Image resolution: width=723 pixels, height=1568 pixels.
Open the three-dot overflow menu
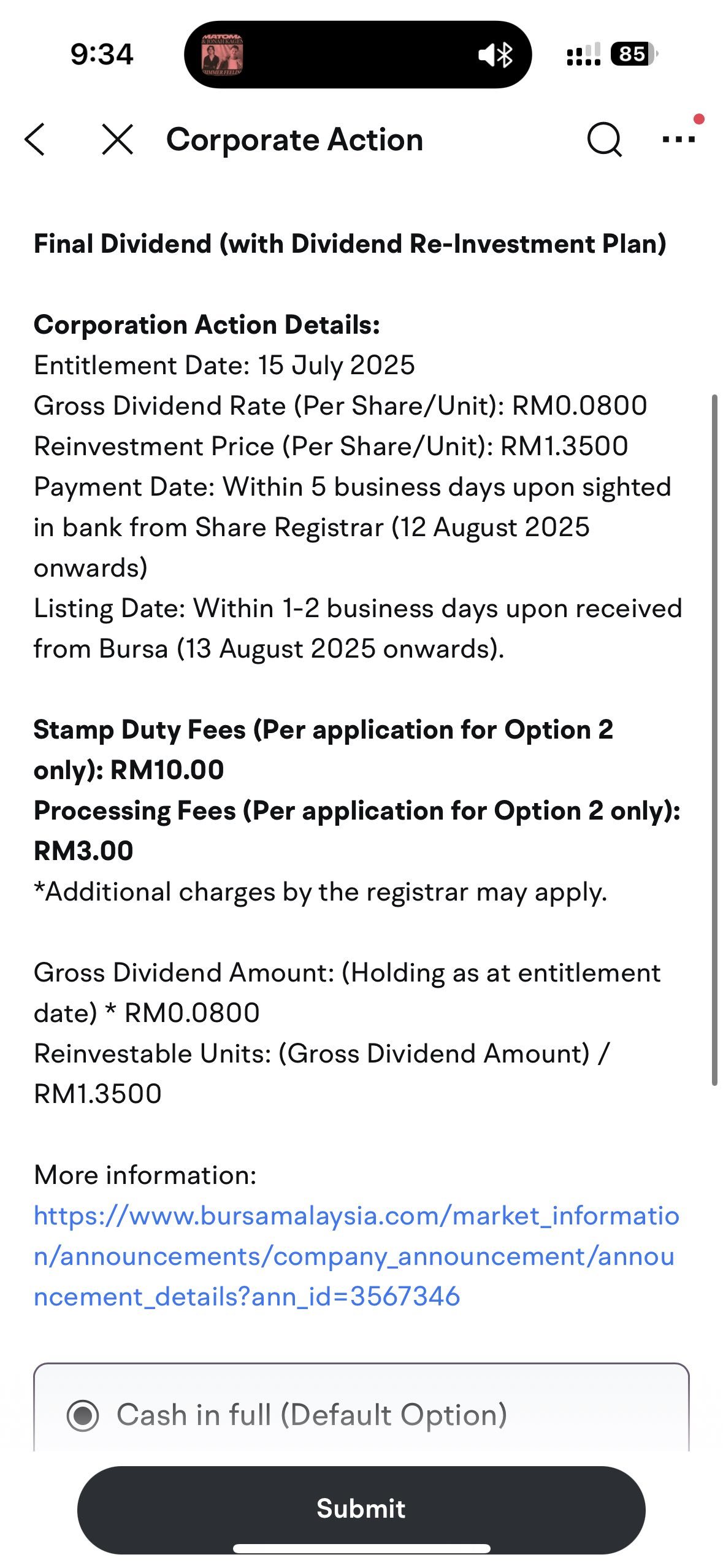(679, 140)
